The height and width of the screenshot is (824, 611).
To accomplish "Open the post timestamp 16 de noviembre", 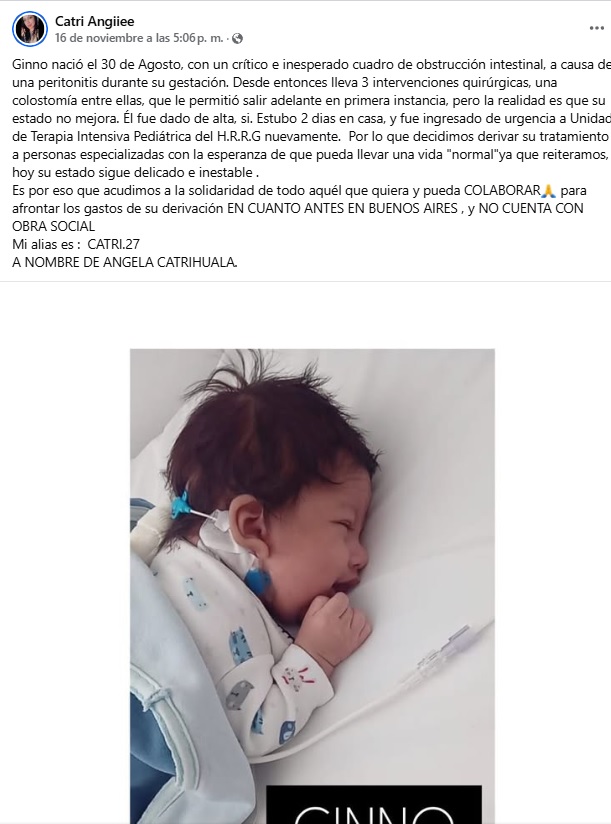I will (x=140, y=39).
